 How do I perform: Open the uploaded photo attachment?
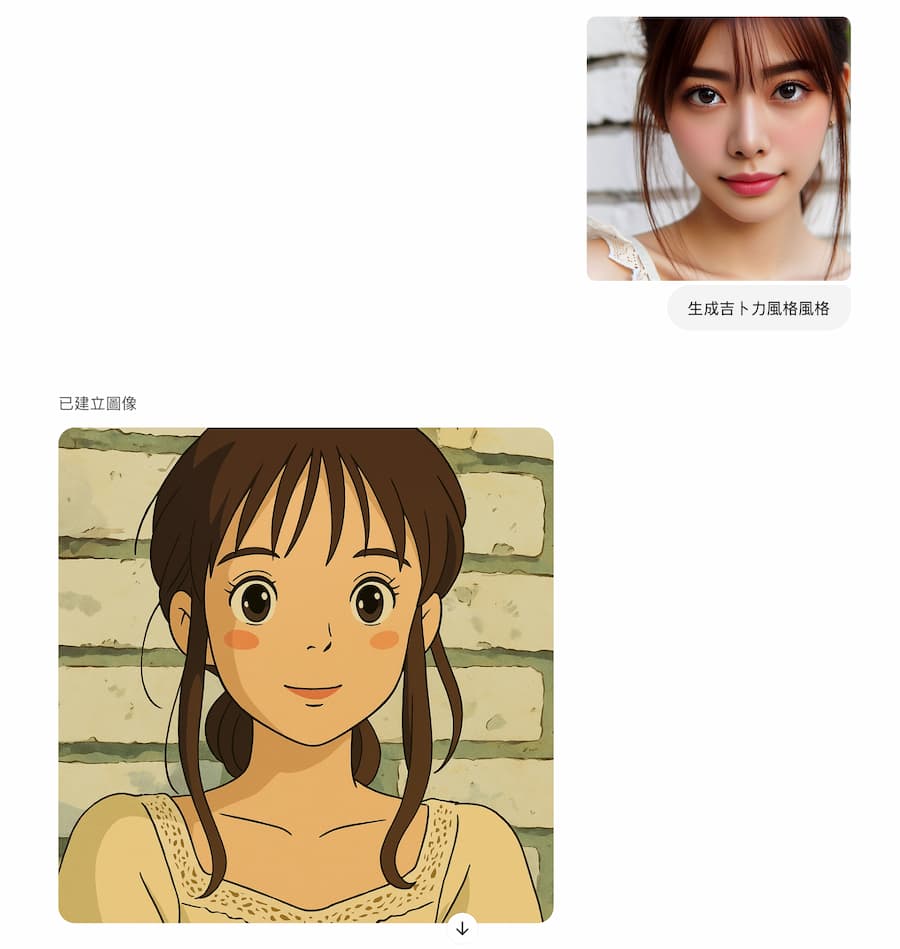coord(718,148)
